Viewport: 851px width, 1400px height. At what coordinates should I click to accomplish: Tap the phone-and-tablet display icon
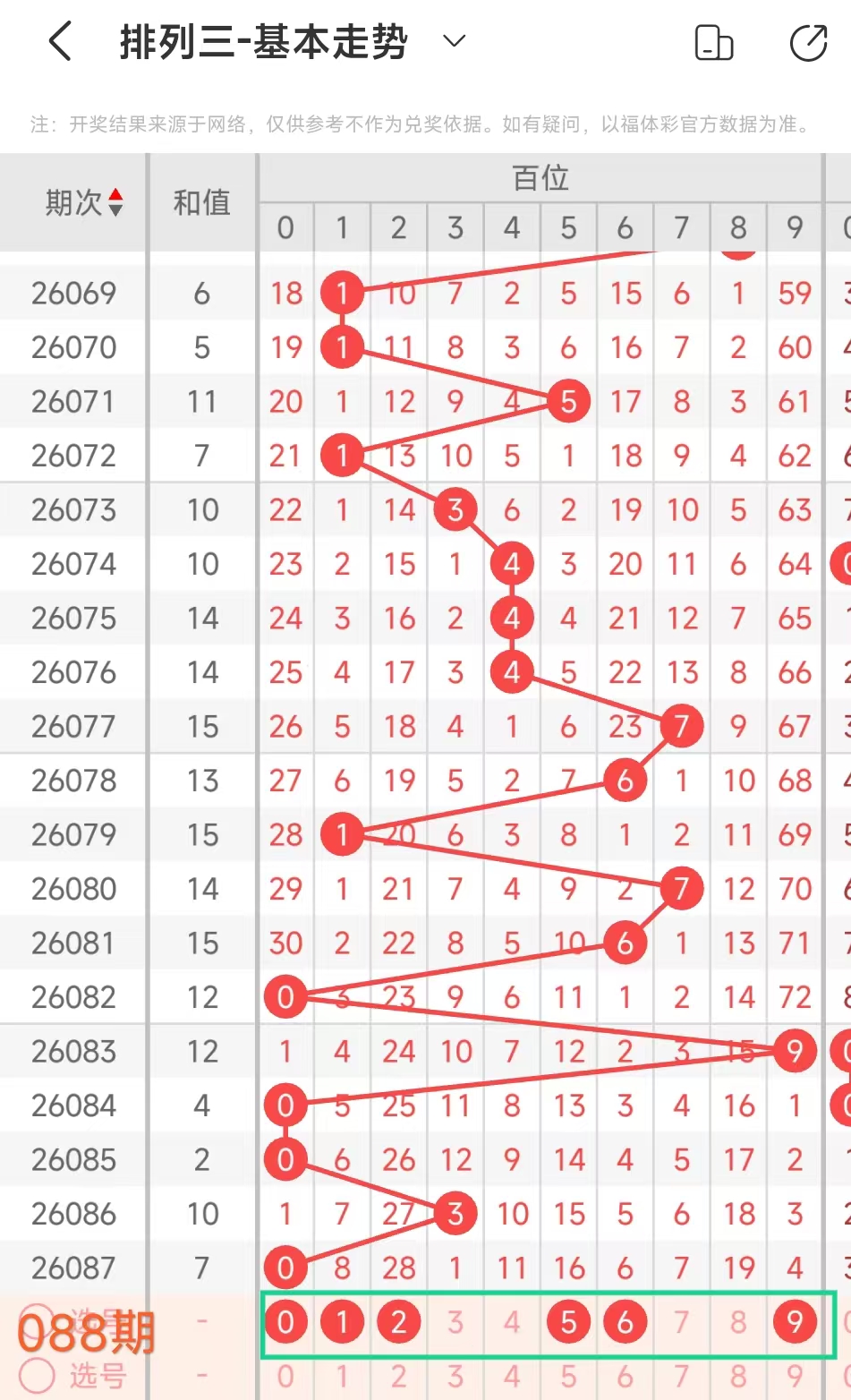pos(713,42)
